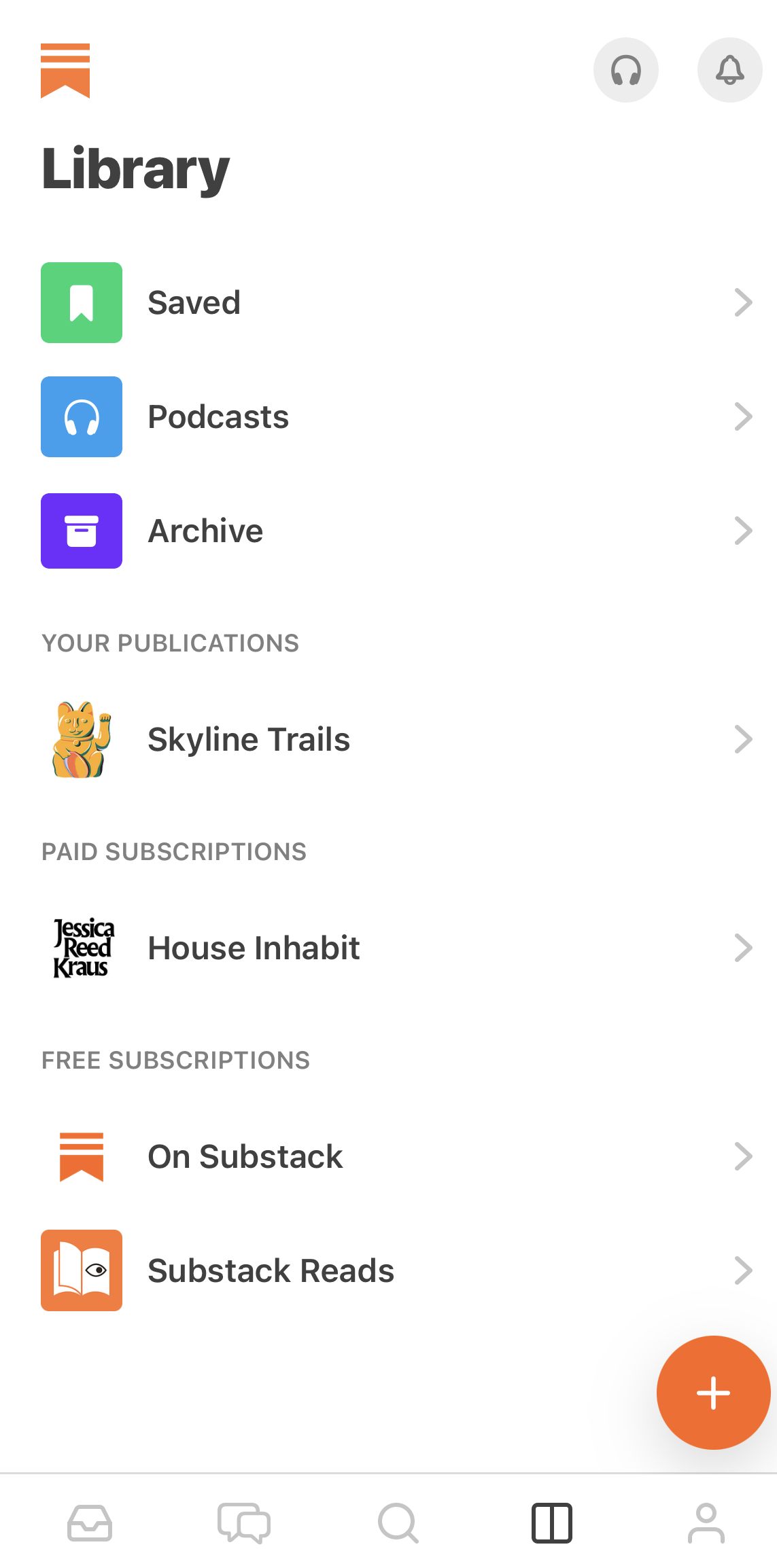Switch to the Inbox tab
The width and height of the screenshot is (777, 1568).
[90, 1523]
